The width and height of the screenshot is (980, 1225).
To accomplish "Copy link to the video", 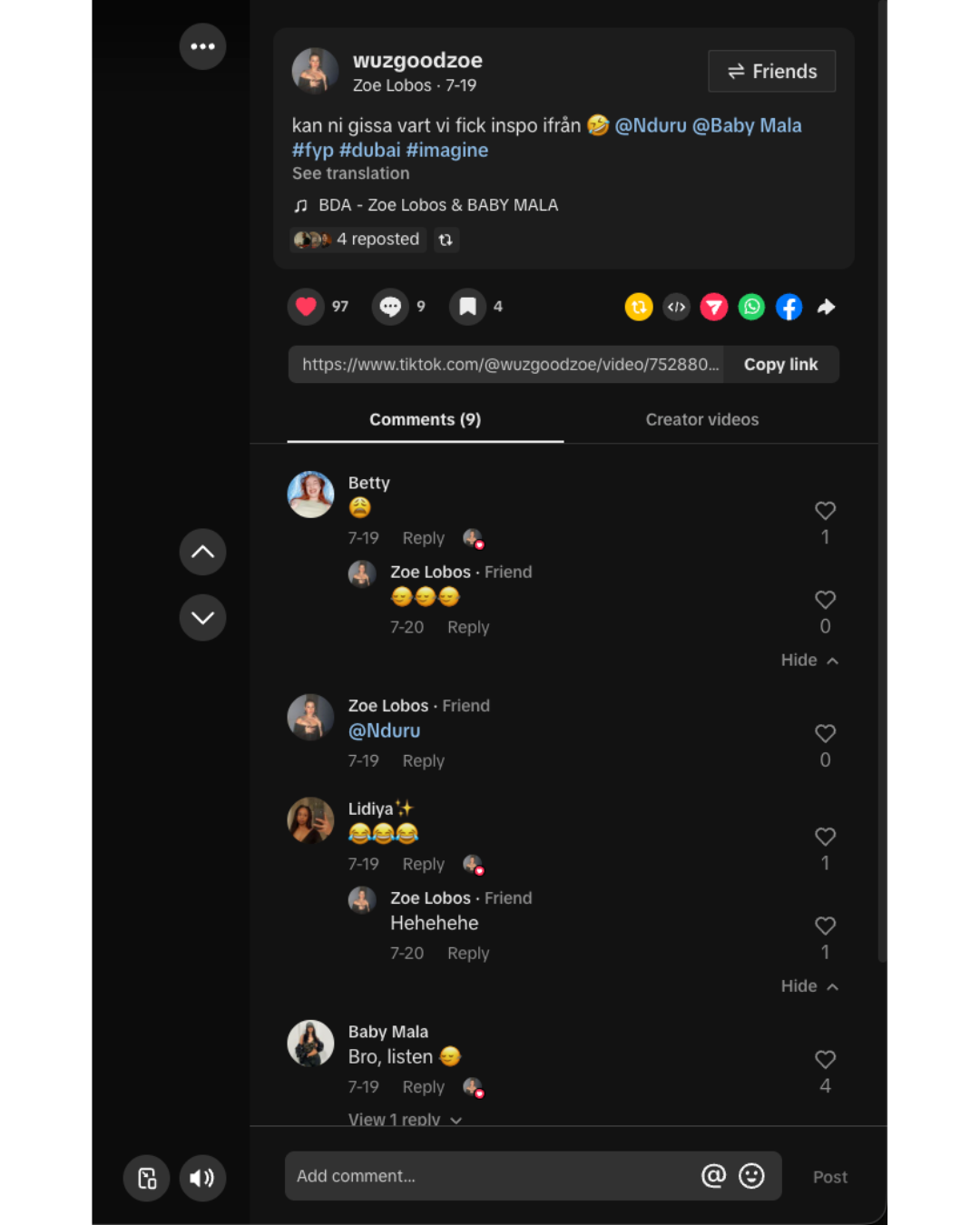I will click(x=780, y=364).
